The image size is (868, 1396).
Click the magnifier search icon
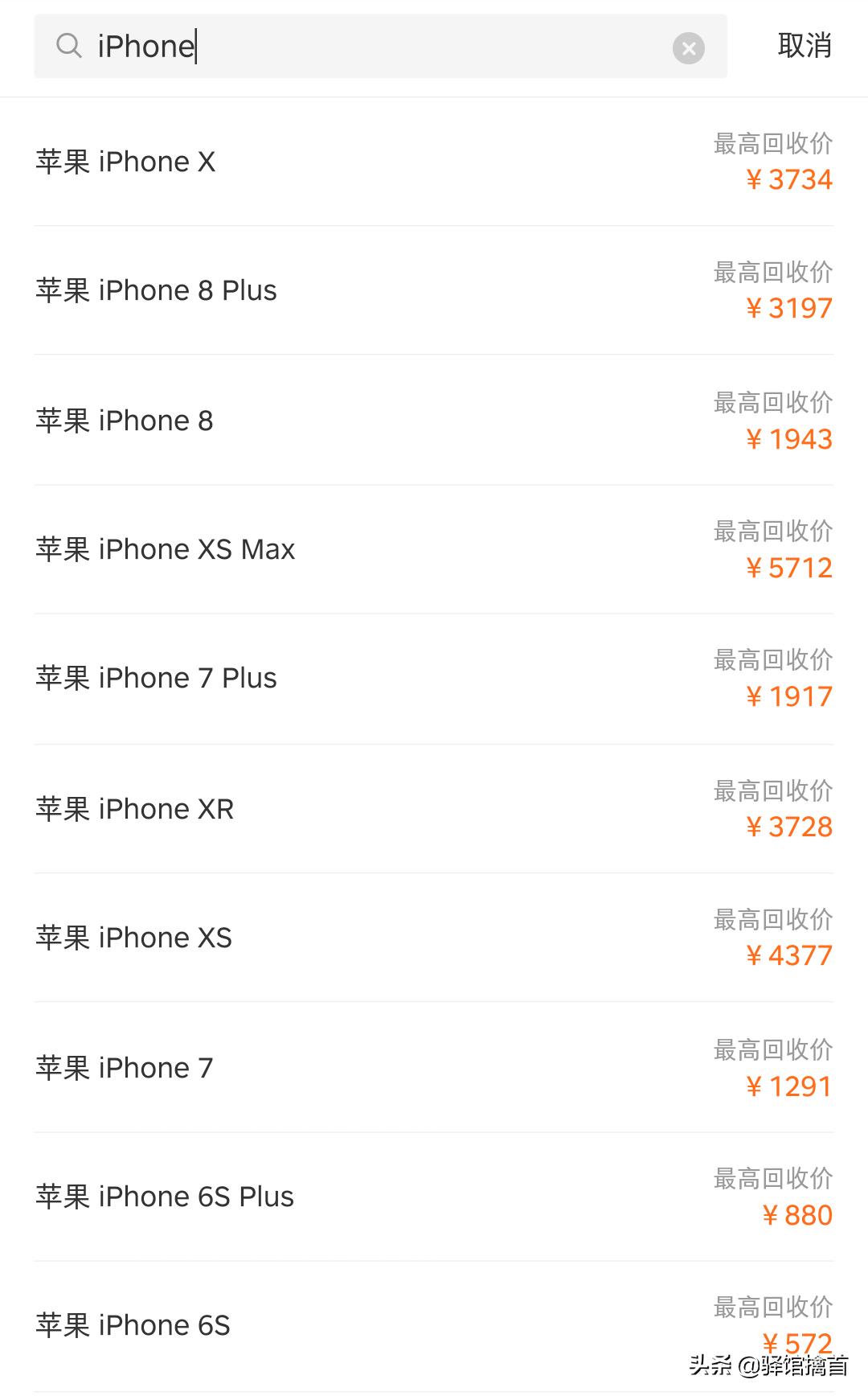[69, 47]
